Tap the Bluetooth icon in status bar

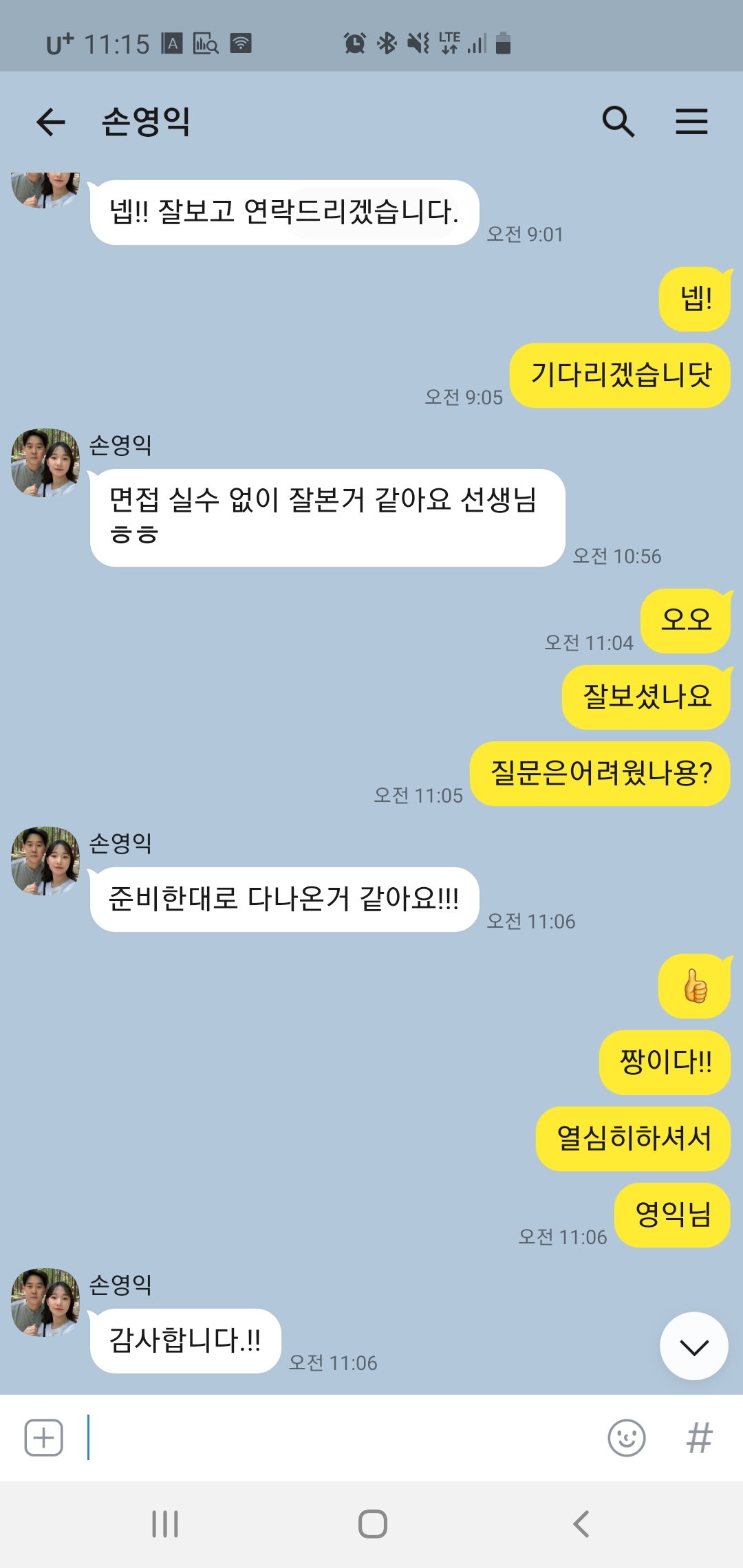(386, 43)
